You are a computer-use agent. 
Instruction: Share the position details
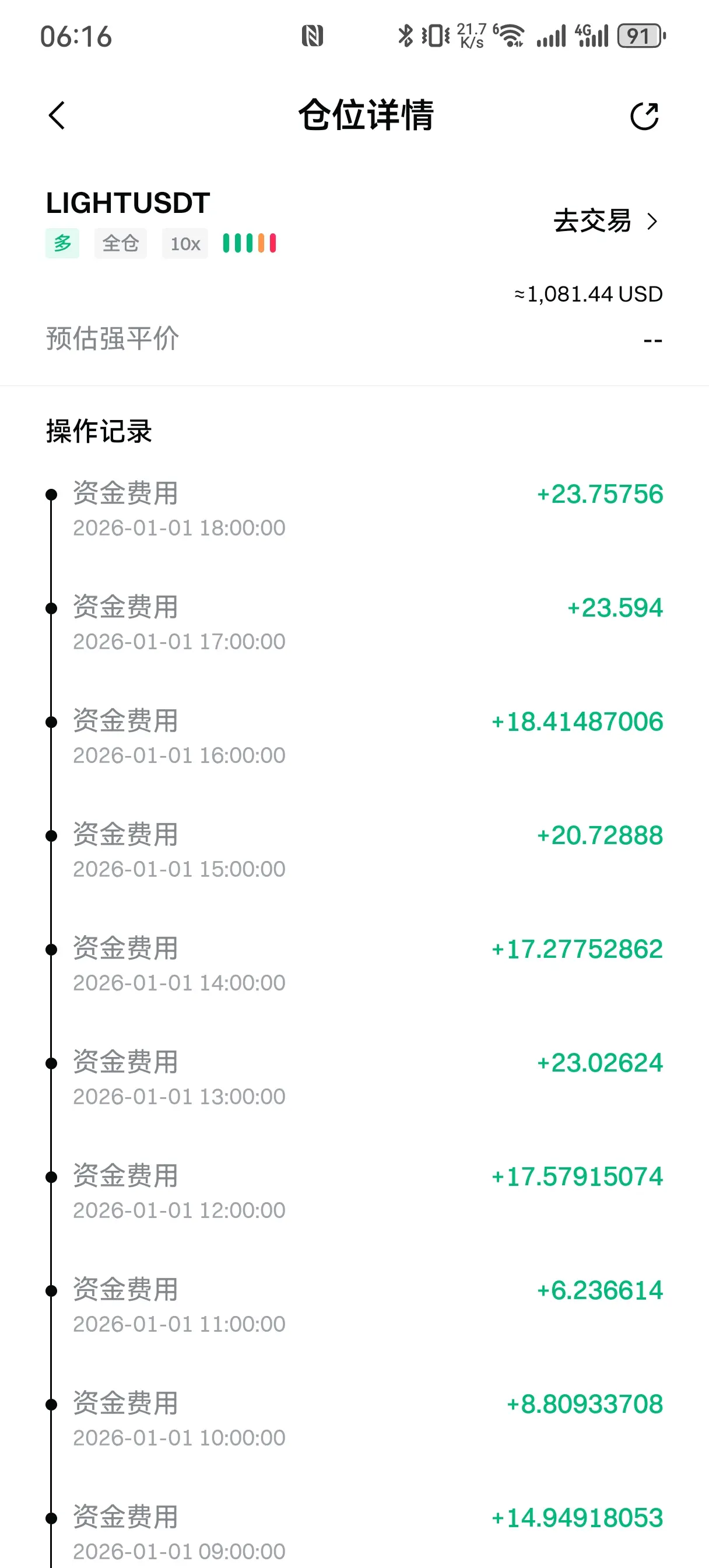[x=644, y=116]
